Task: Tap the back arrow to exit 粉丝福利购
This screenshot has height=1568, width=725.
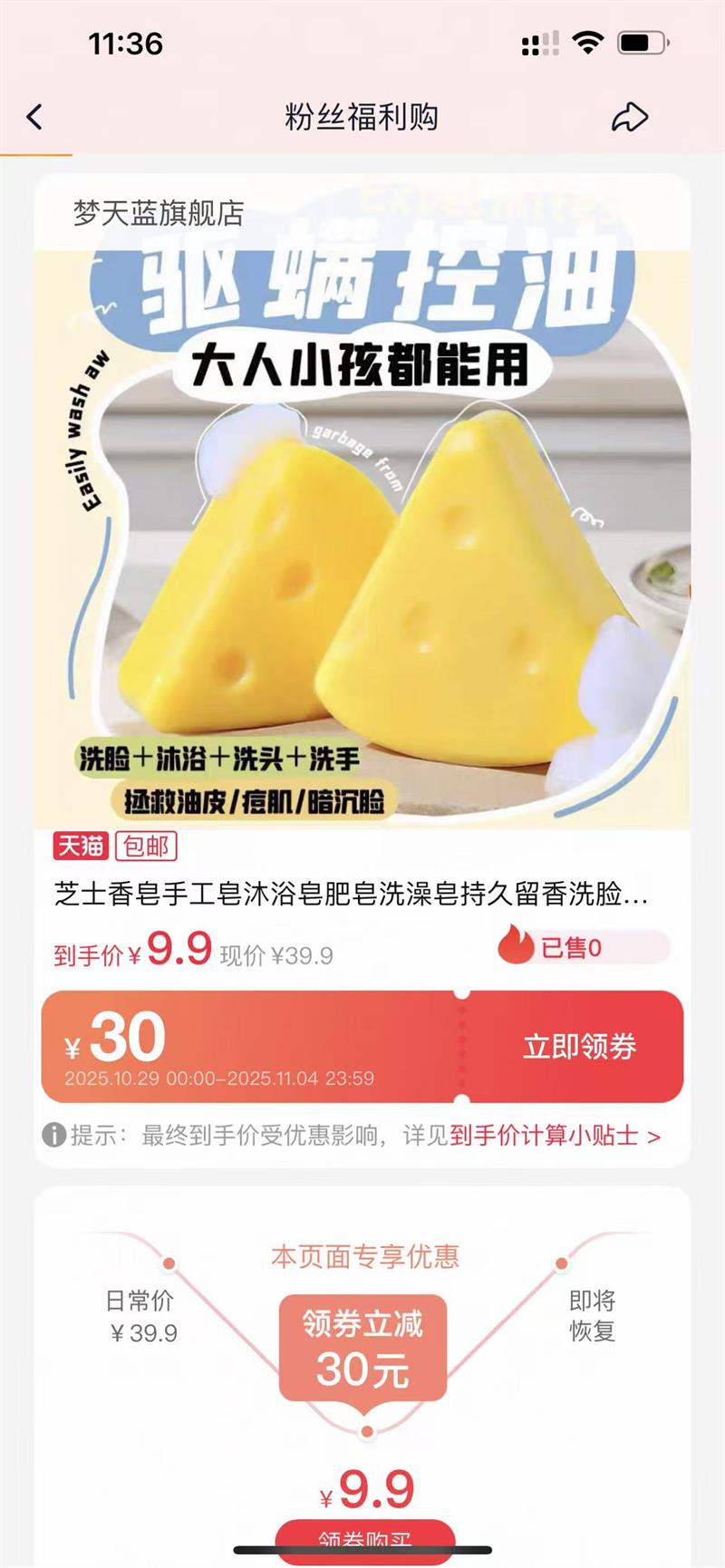Action: click(34, 116)
